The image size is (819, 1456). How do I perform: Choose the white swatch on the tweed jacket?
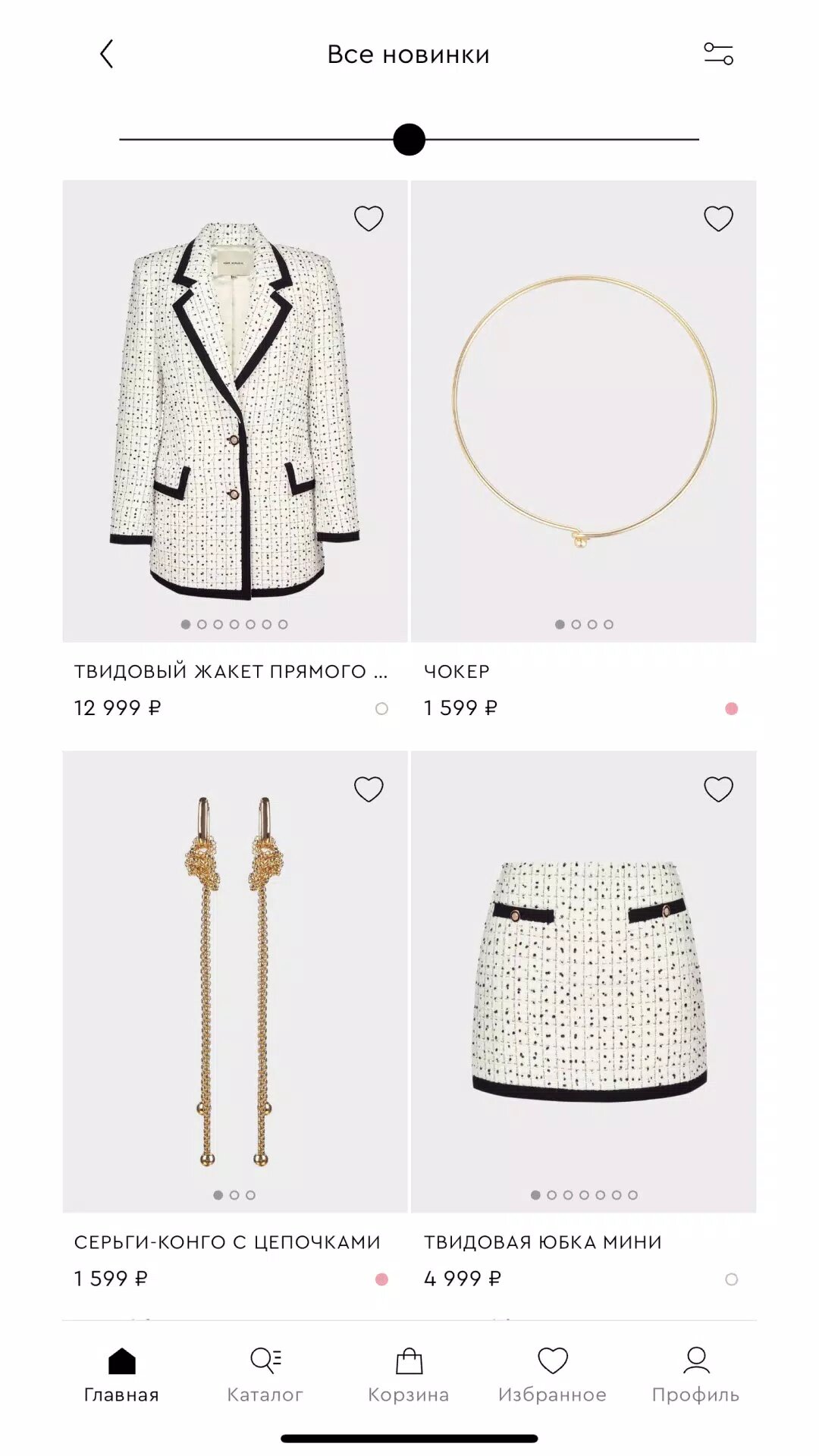pos(381,708)
